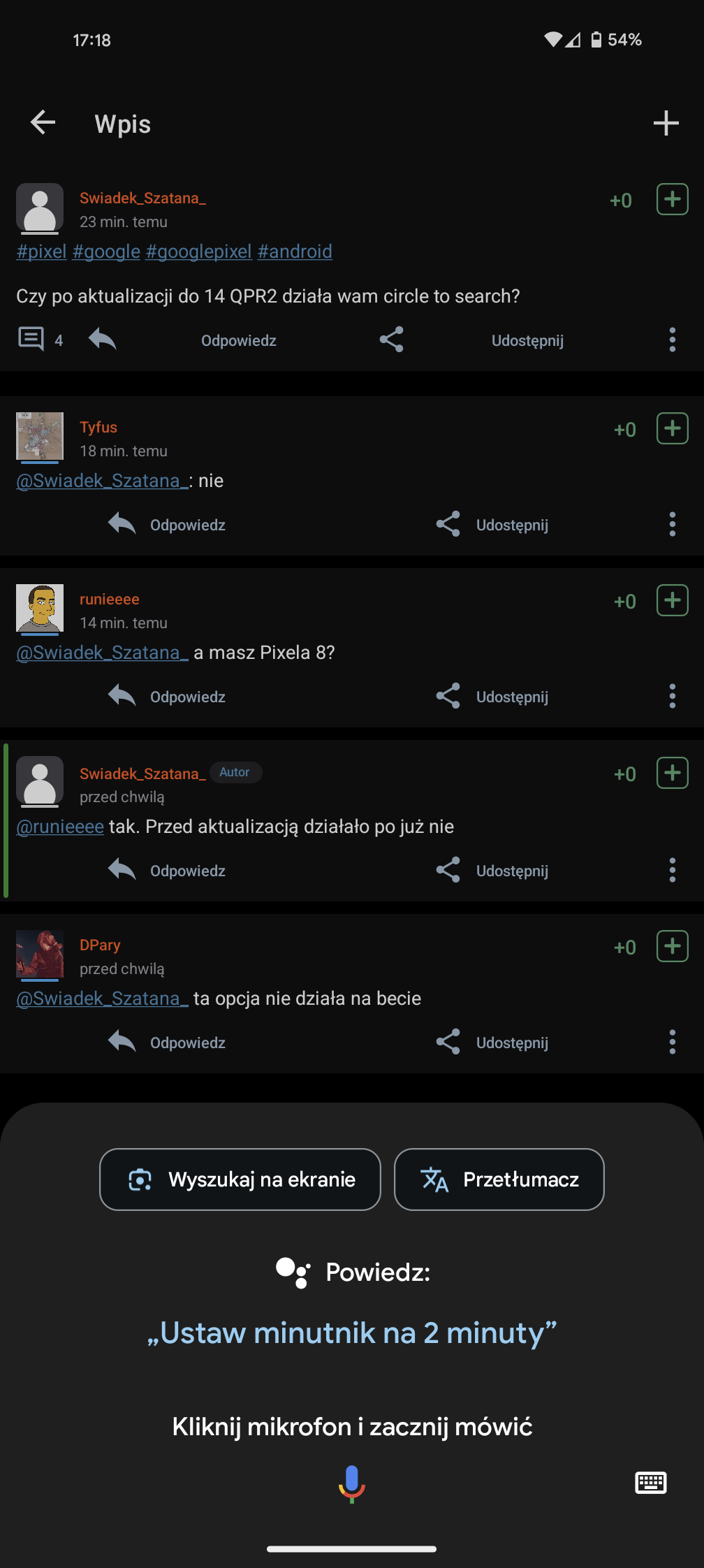
Task: Upvote the author's reply about the update
Action: pyautogui.click(x=672, y=773)
